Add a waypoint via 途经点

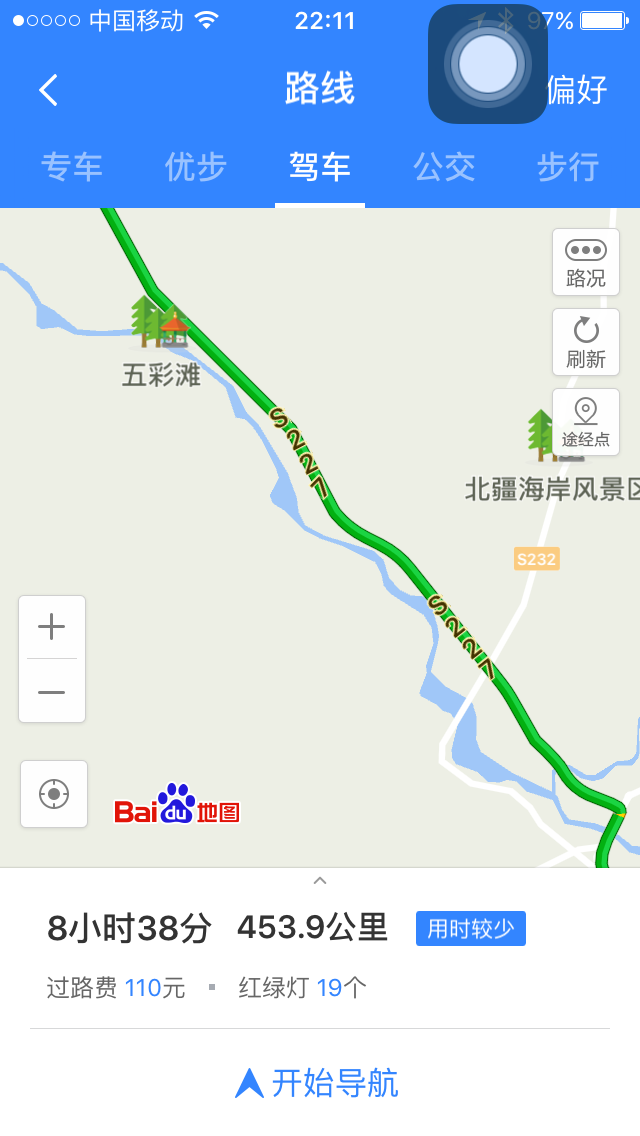tap(585, 422)
